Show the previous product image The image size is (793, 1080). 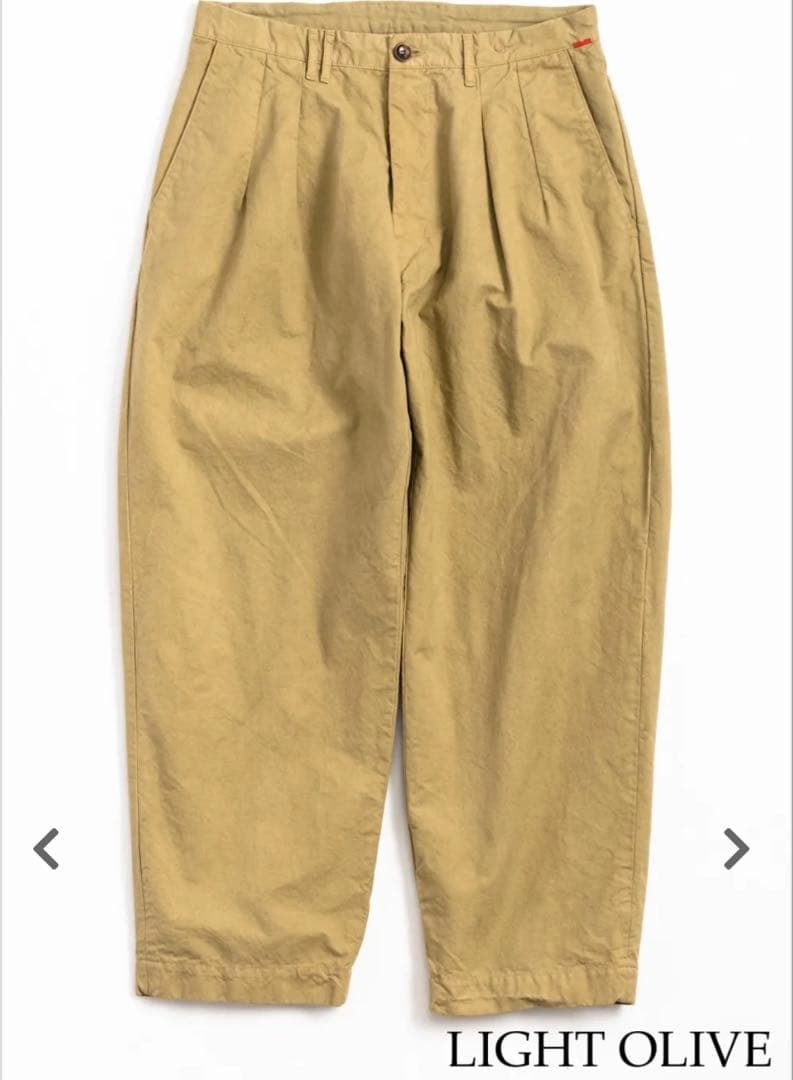(x=46, y=849)
